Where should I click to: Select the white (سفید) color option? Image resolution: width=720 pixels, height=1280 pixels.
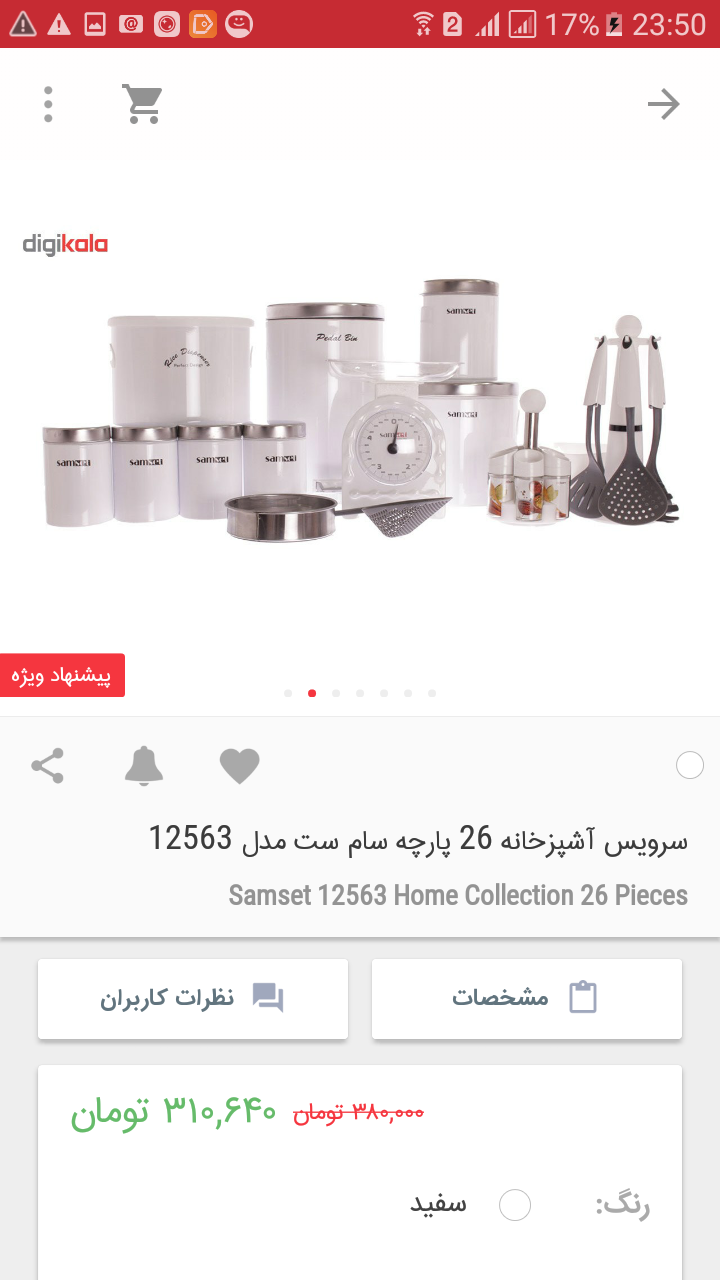515,1205
